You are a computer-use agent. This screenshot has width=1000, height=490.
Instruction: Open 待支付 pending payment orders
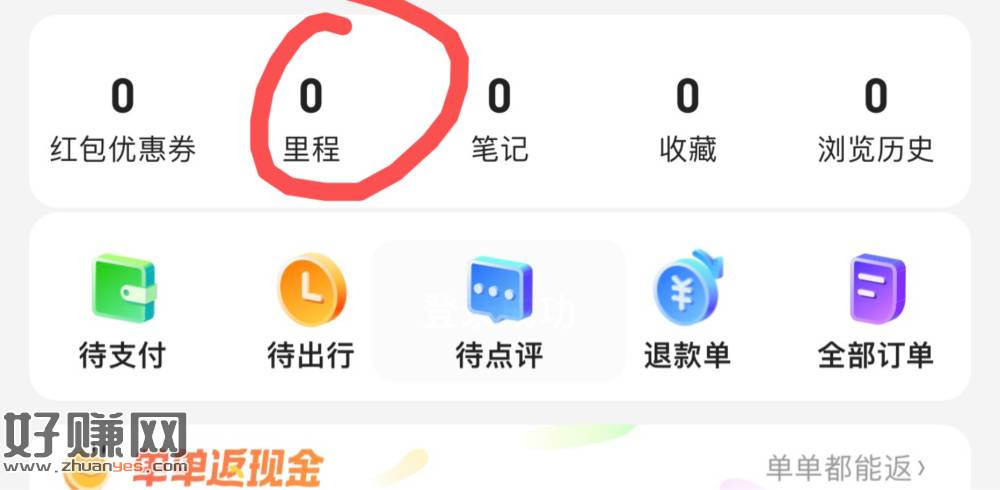pos(123,311)
